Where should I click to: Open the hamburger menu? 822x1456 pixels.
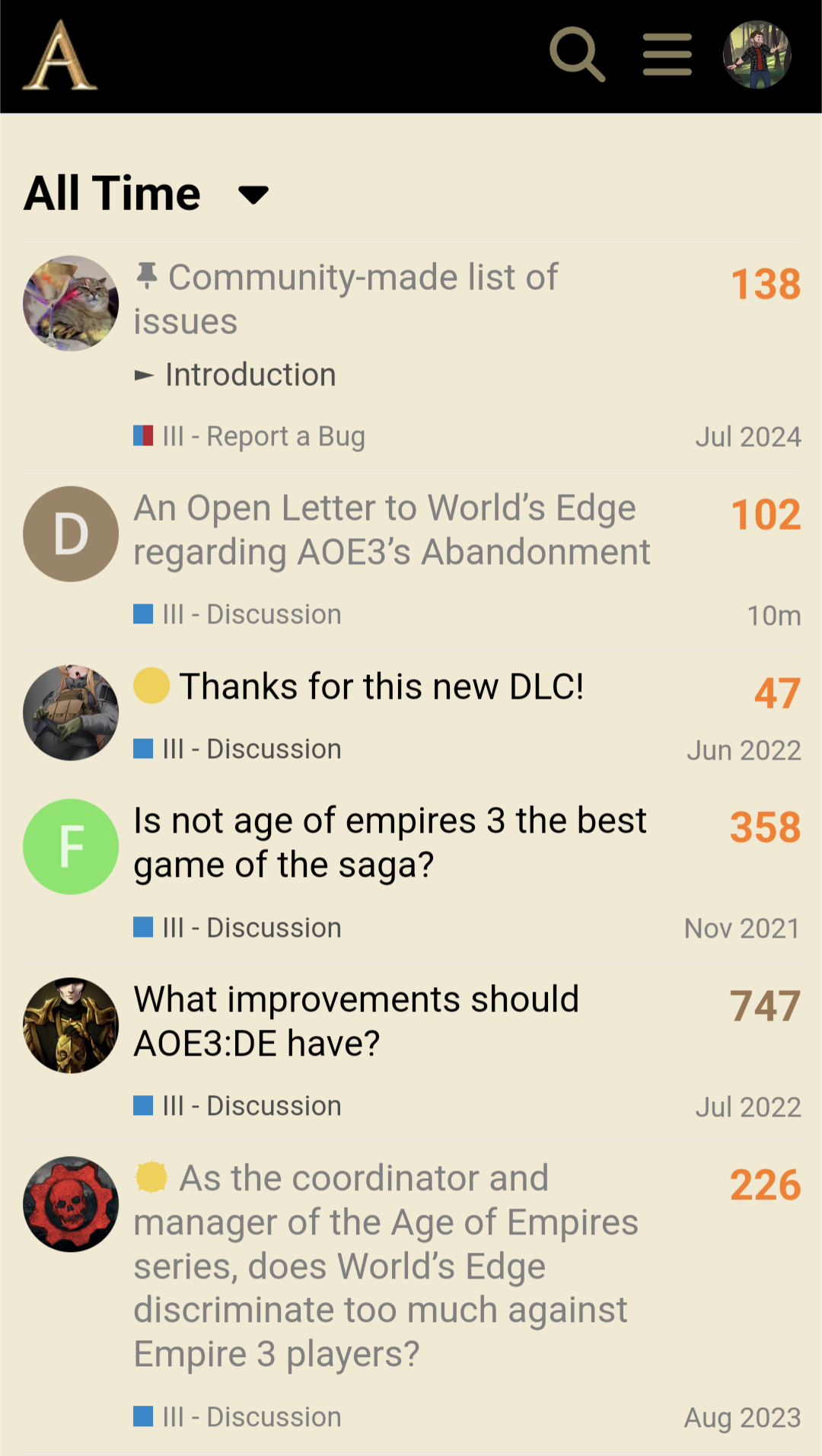coord(667,55)
